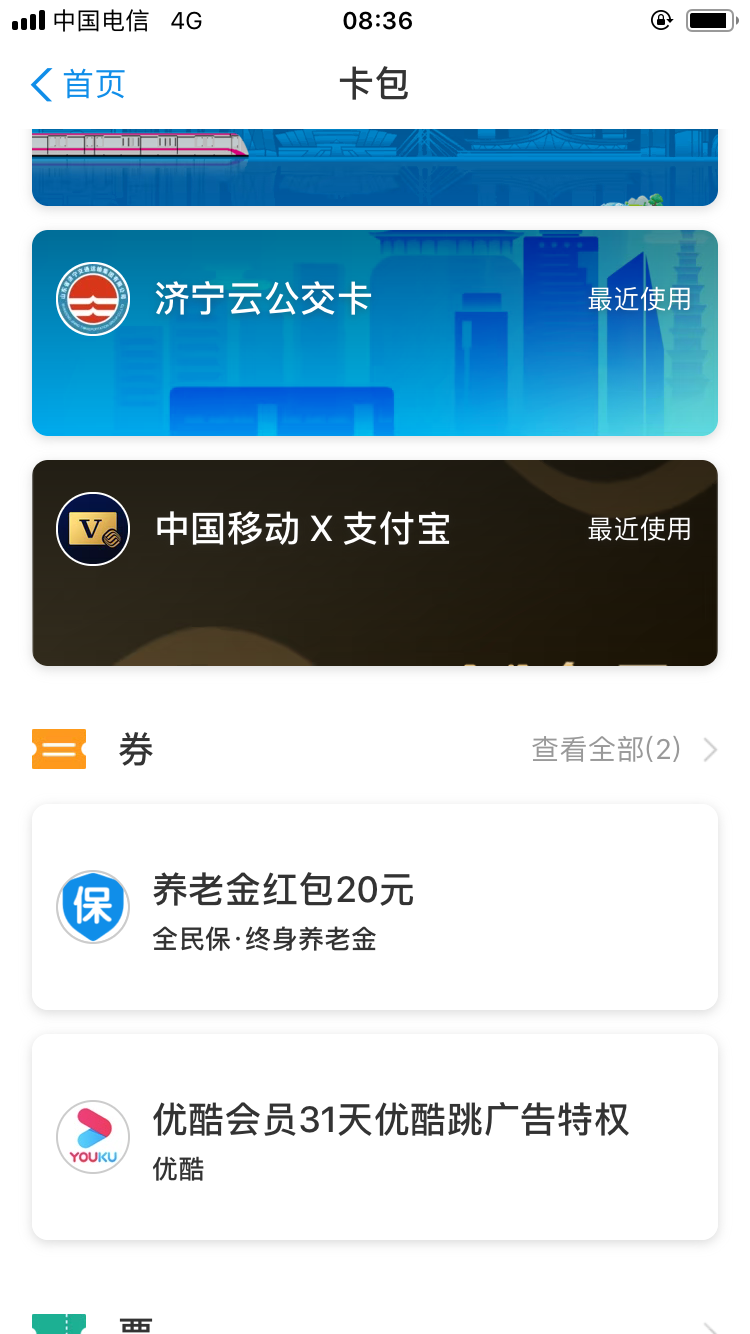750x1334 pixels.
Task: Open the 优酷会员31天优酷跳广告特权 coupon
Action: pyautogui.click(x=374, y=1136)
